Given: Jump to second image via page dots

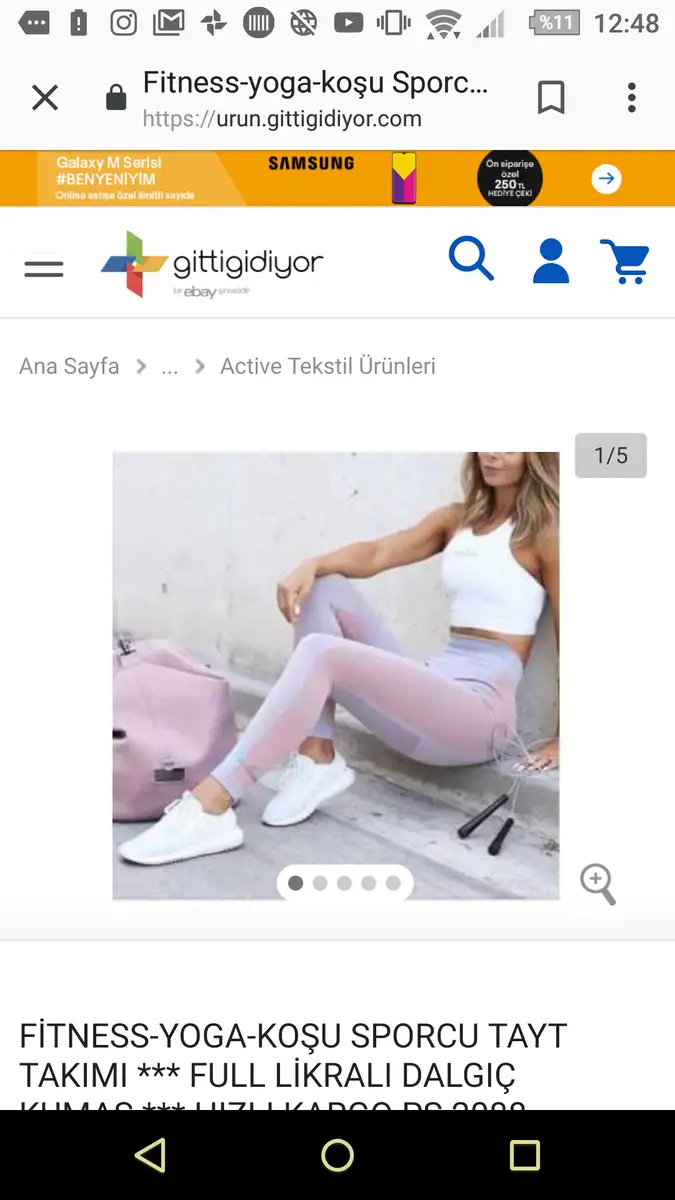Looking at the screenshot, I should point(320,883).
